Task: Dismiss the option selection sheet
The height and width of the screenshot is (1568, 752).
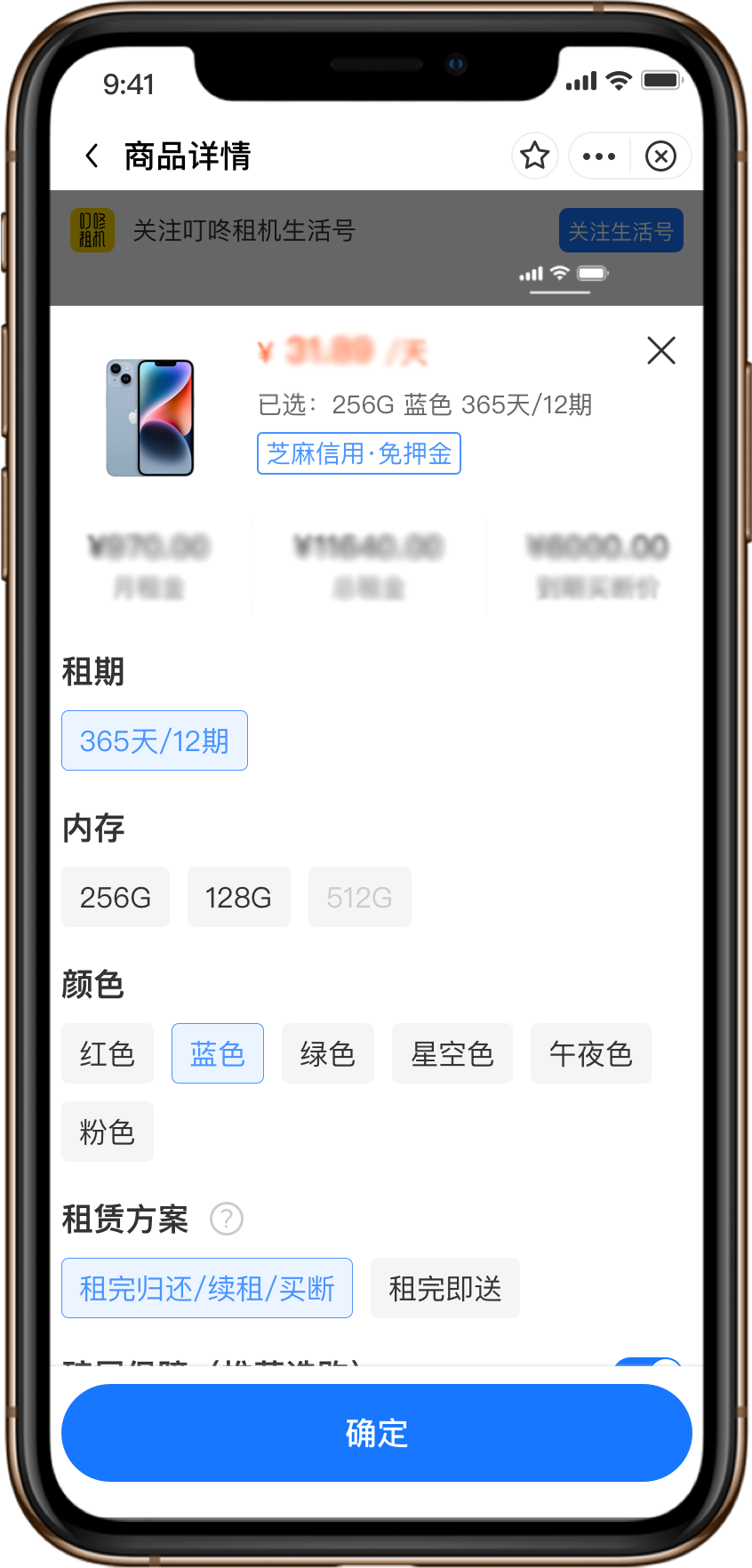Action: (x=661, y=350)
